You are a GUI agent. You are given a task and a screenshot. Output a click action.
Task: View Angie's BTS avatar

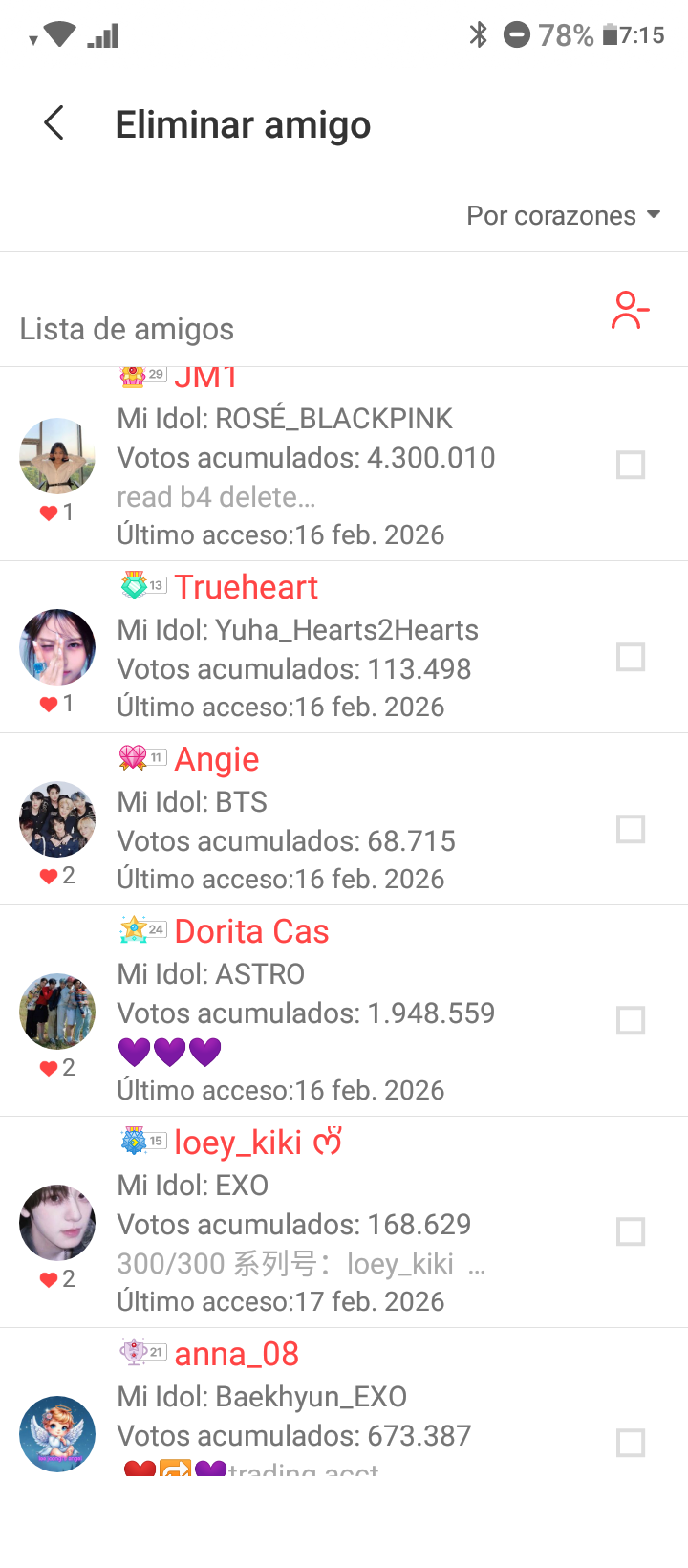57,819
